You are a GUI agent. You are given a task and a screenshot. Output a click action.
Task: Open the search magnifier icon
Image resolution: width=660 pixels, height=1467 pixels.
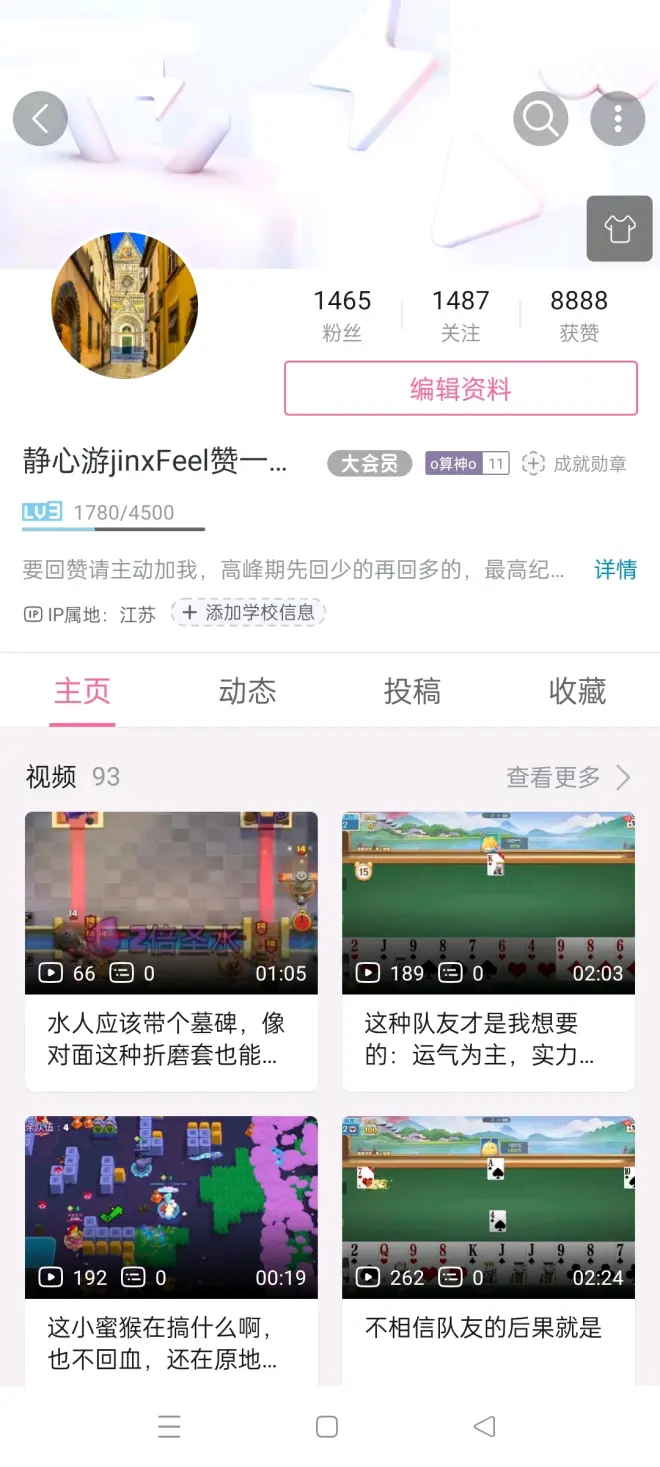point(541,119)
